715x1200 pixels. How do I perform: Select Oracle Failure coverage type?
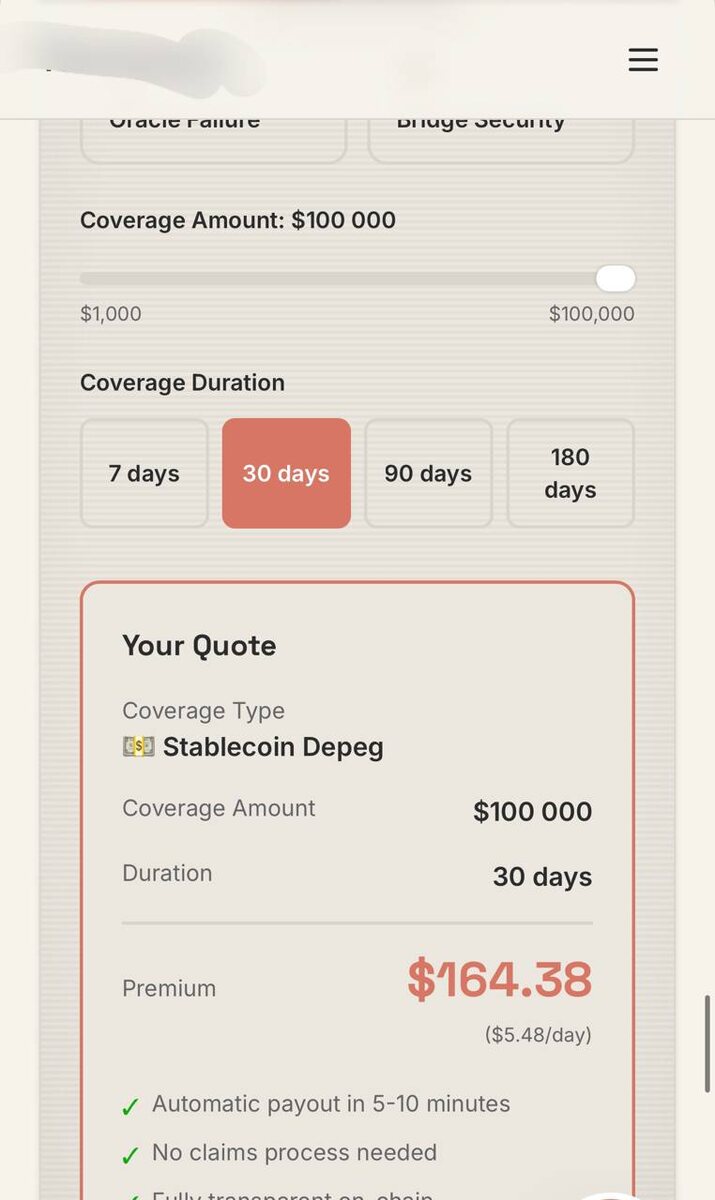(x=213, y=138)
